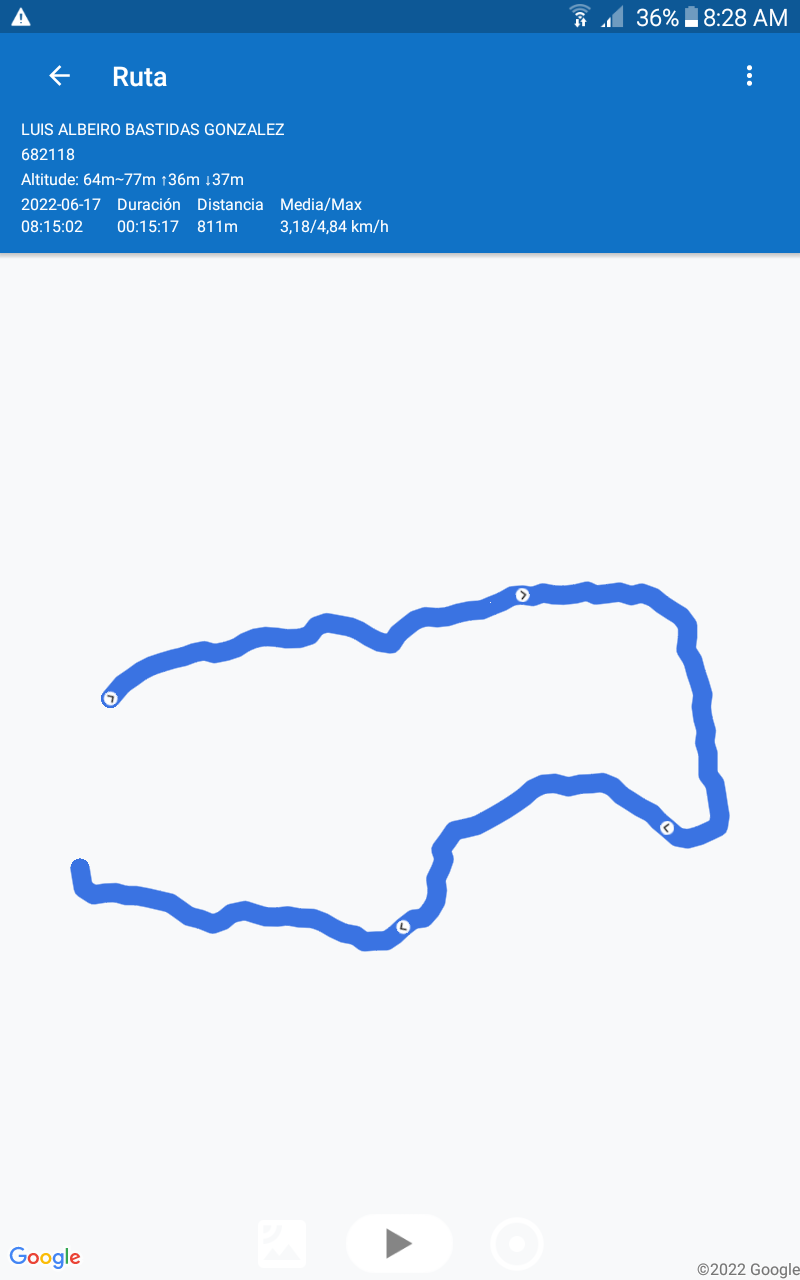Open the three-dot overflow menu
This screenshot has height=1280, width=800.
tap(749, 76)
